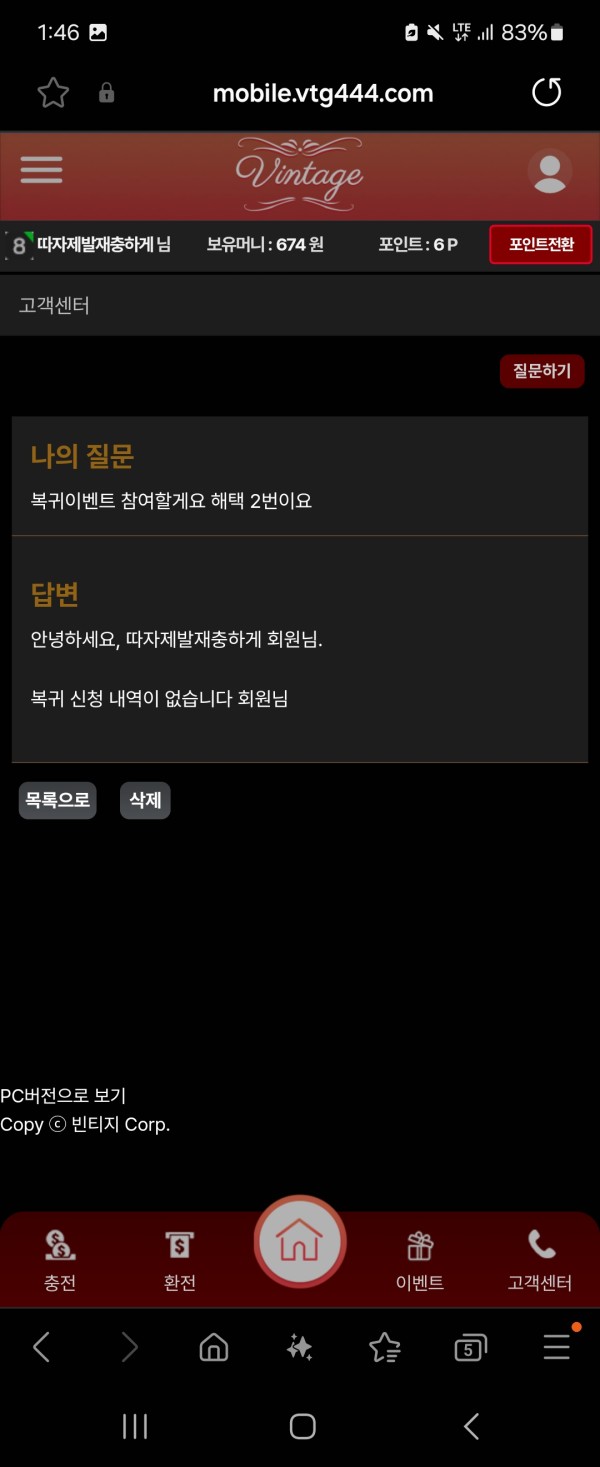Open the 고객센터 tab
The width and height of the screenshot is (600, 1467).
[540, 1261]
